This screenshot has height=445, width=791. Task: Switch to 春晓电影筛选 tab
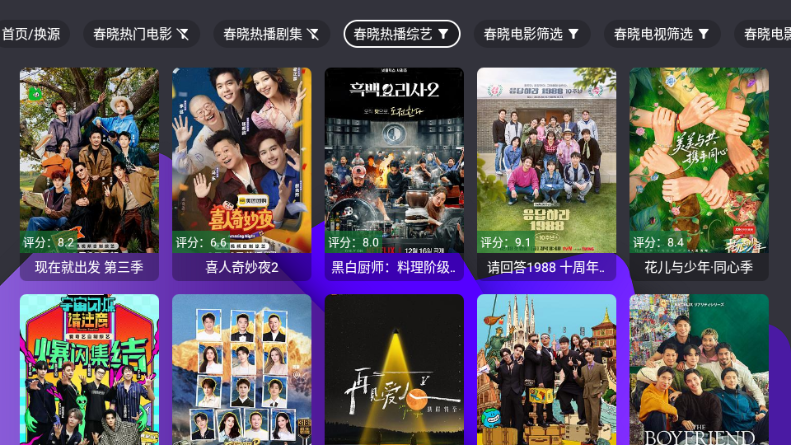pos(532,34)
